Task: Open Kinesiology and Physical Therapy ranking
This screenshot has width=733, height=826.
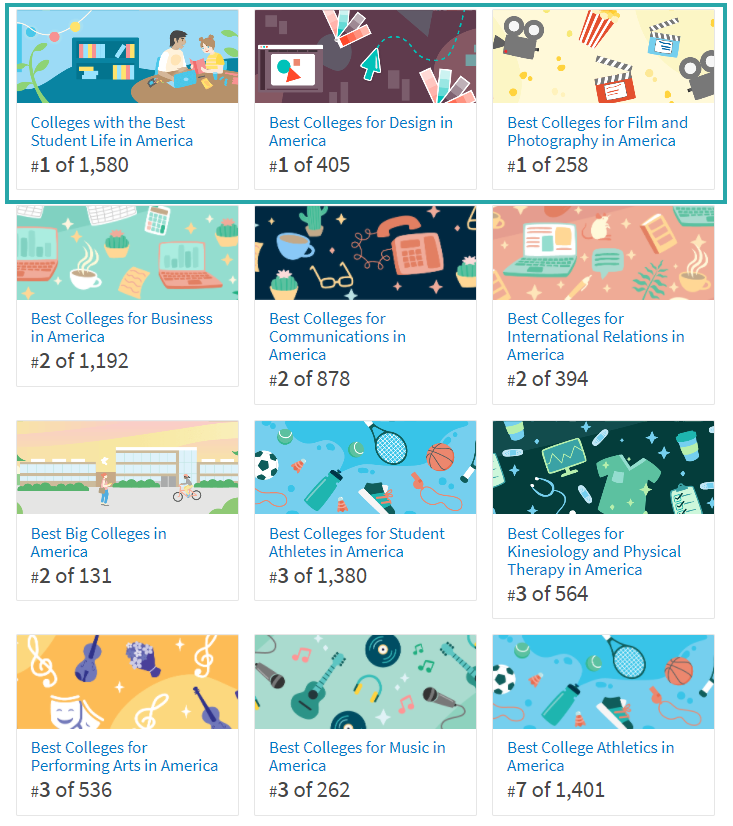Action: point(593,551)
